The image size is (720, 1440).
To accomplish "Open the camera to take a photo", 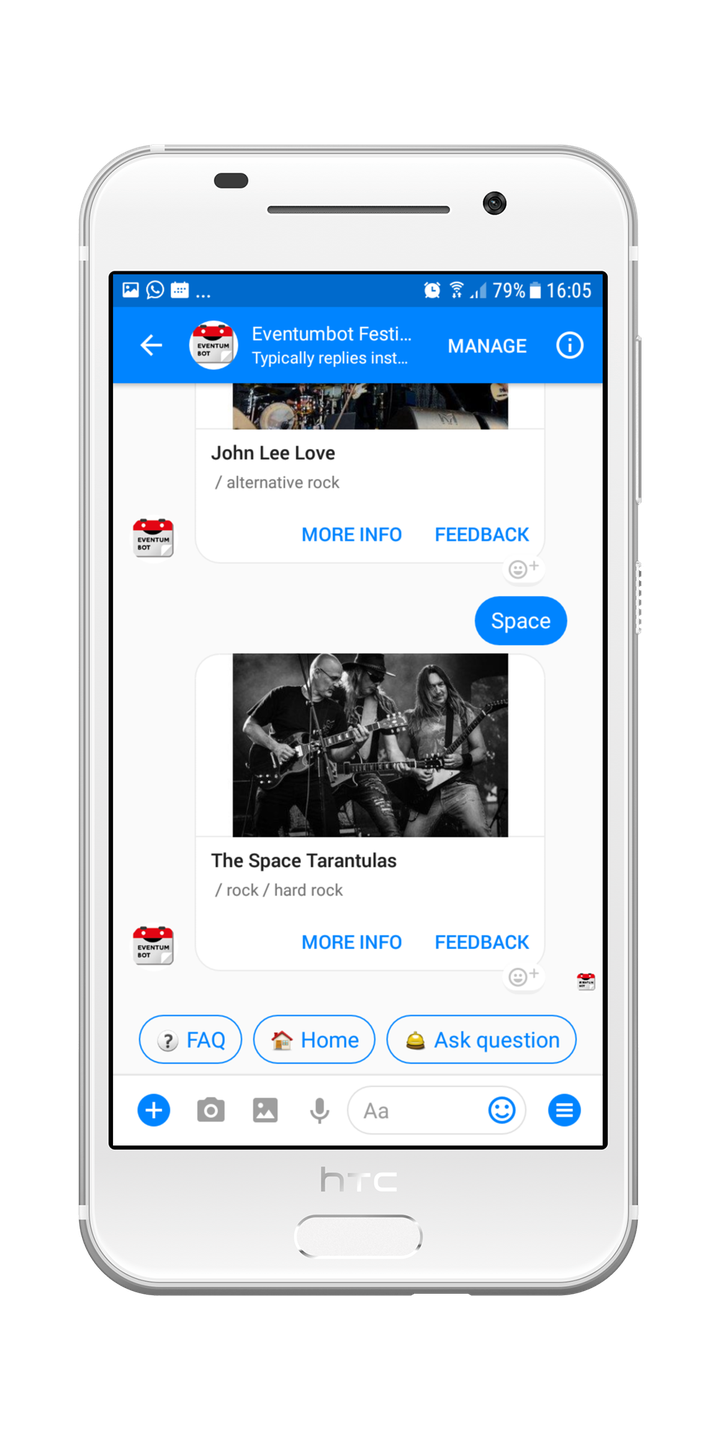I will [x=211, y=1110].
